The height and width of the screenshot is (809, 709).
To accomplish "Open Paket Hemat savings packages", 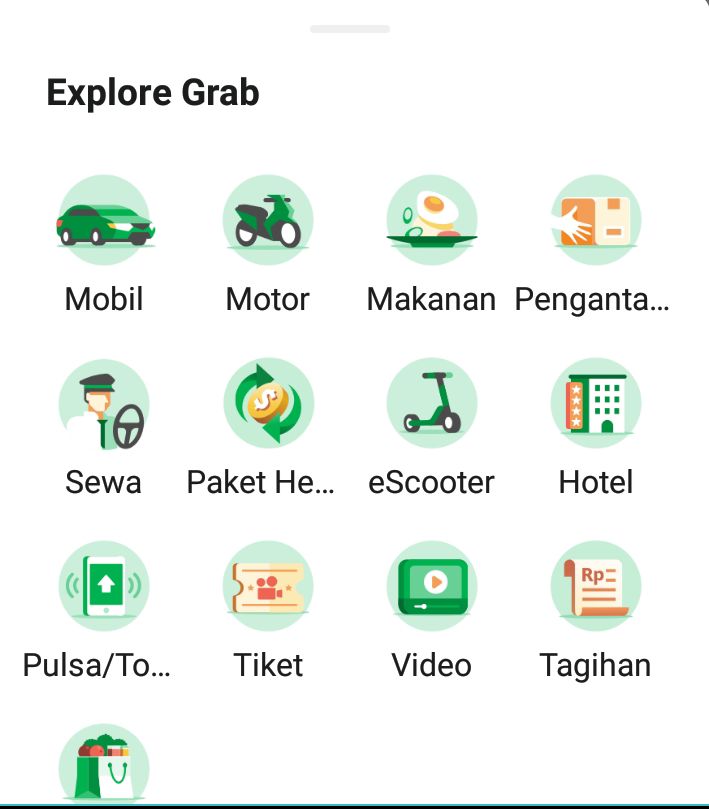I will pos(268,404).
